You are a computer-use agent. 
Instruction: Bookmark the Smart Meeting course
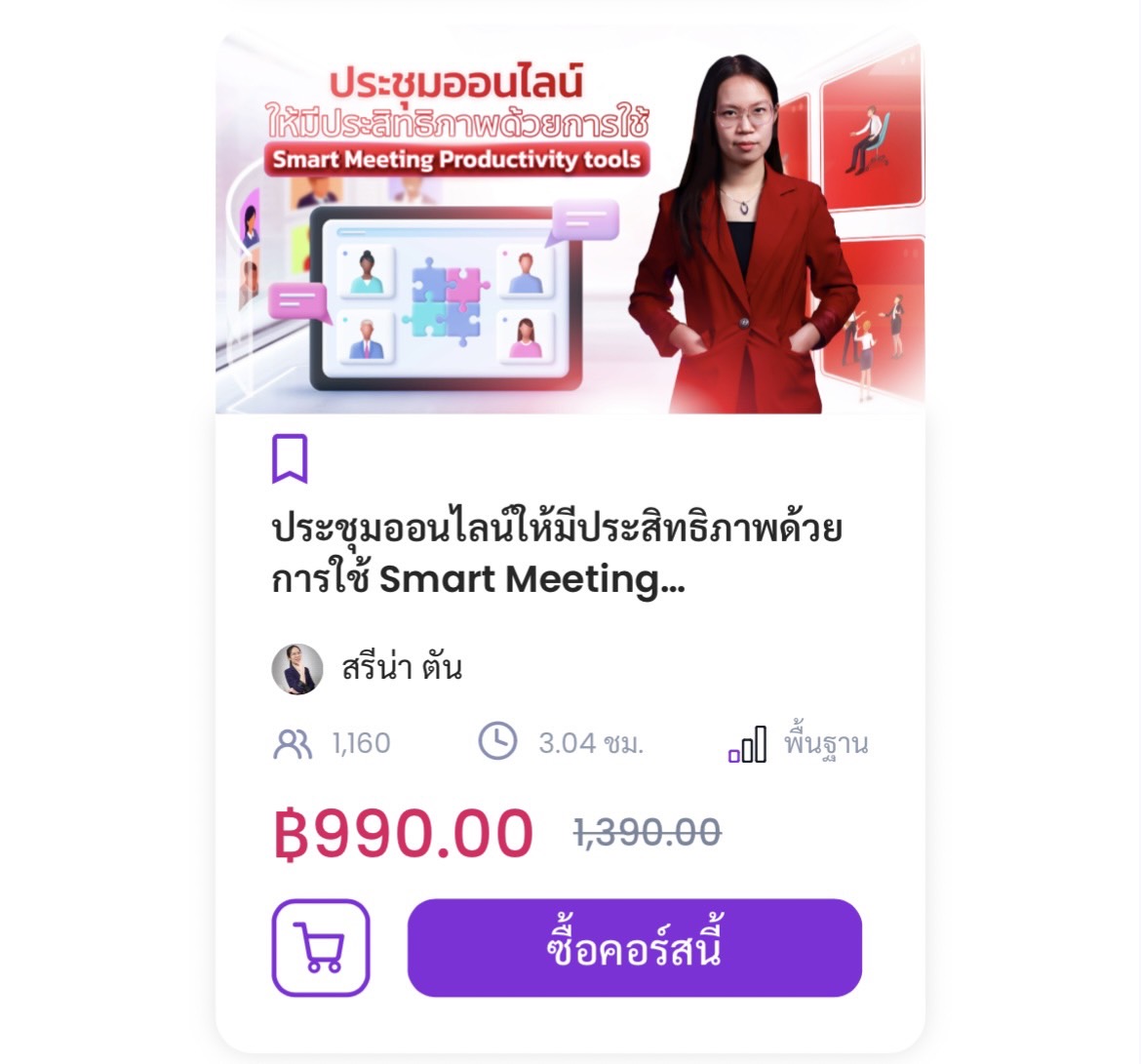[x=290, y=459]
